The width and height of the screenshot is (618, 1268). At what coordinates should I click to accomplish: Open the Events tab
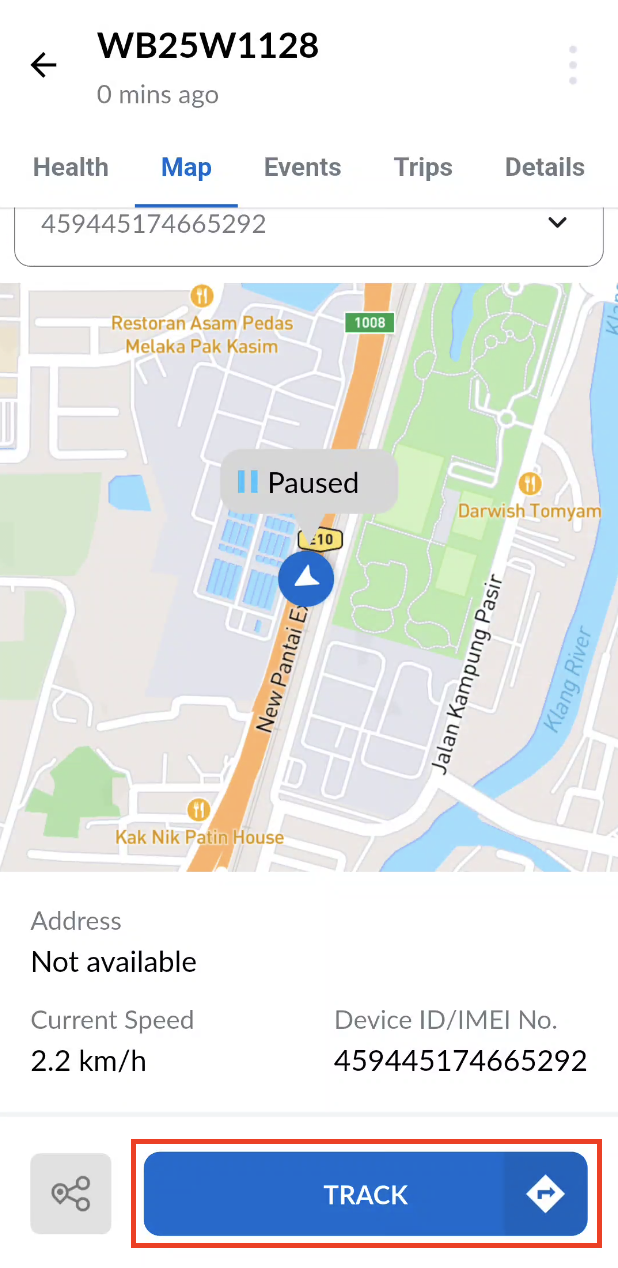pos(302,167)
